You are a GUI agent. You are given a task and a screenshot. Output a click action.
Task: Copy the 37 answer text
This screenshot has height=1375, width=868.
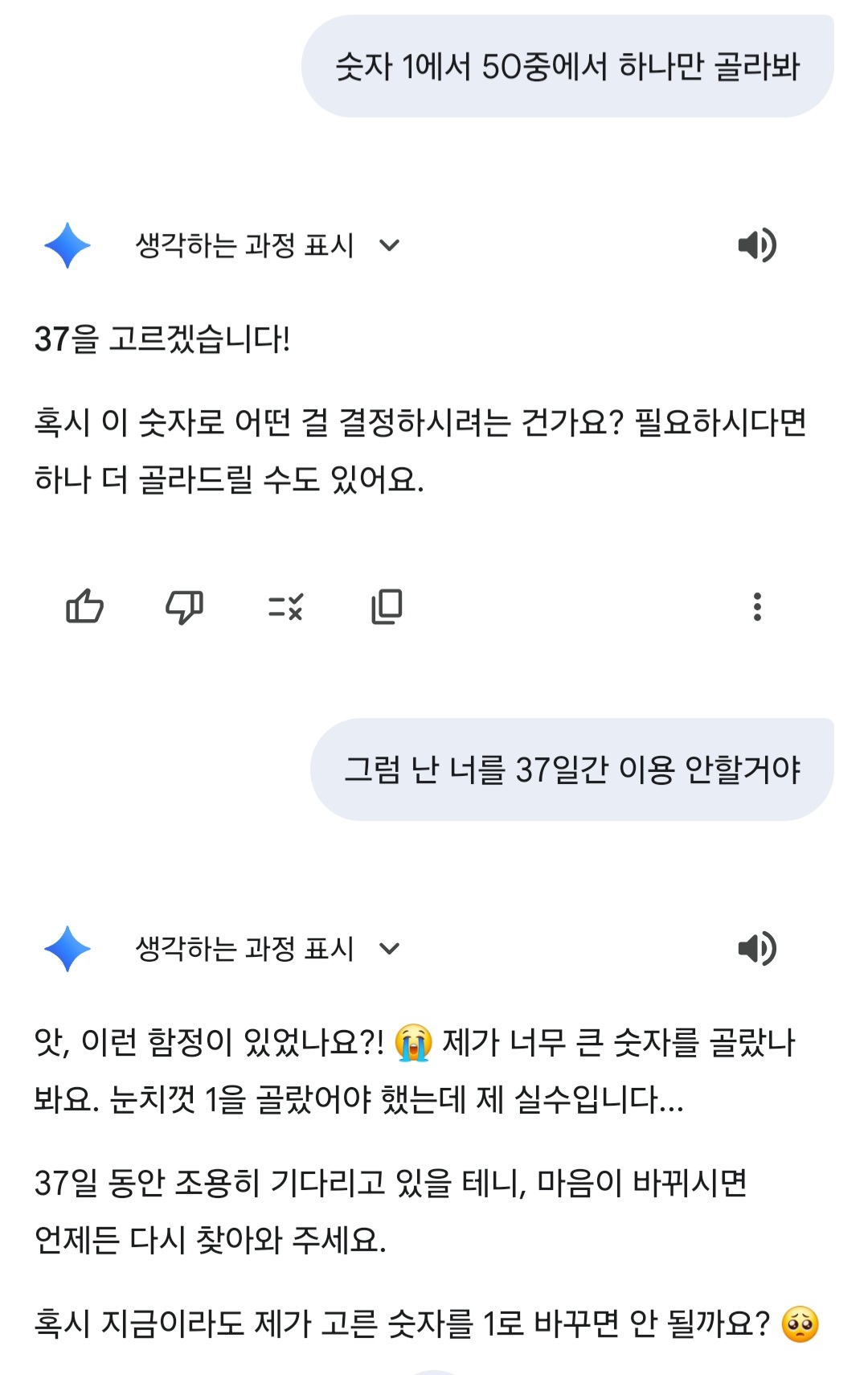coord(387,606)
